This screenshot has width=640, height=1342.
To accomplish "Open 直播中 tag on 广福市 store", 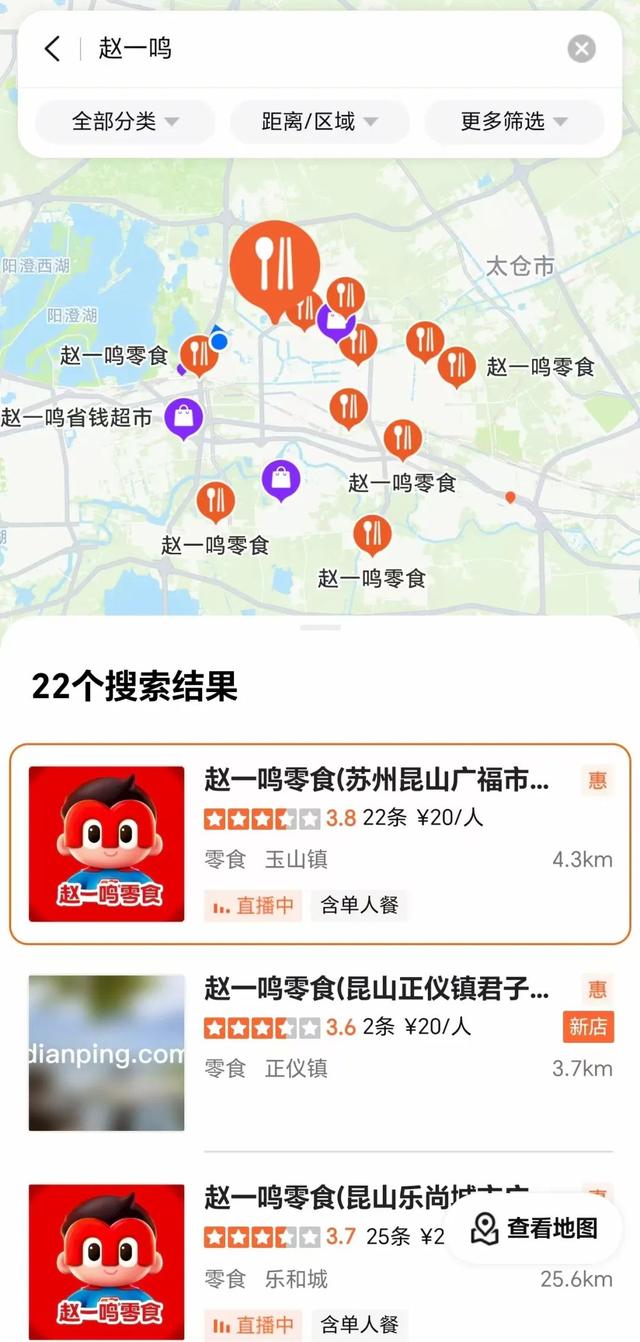I will pos(253,906).
